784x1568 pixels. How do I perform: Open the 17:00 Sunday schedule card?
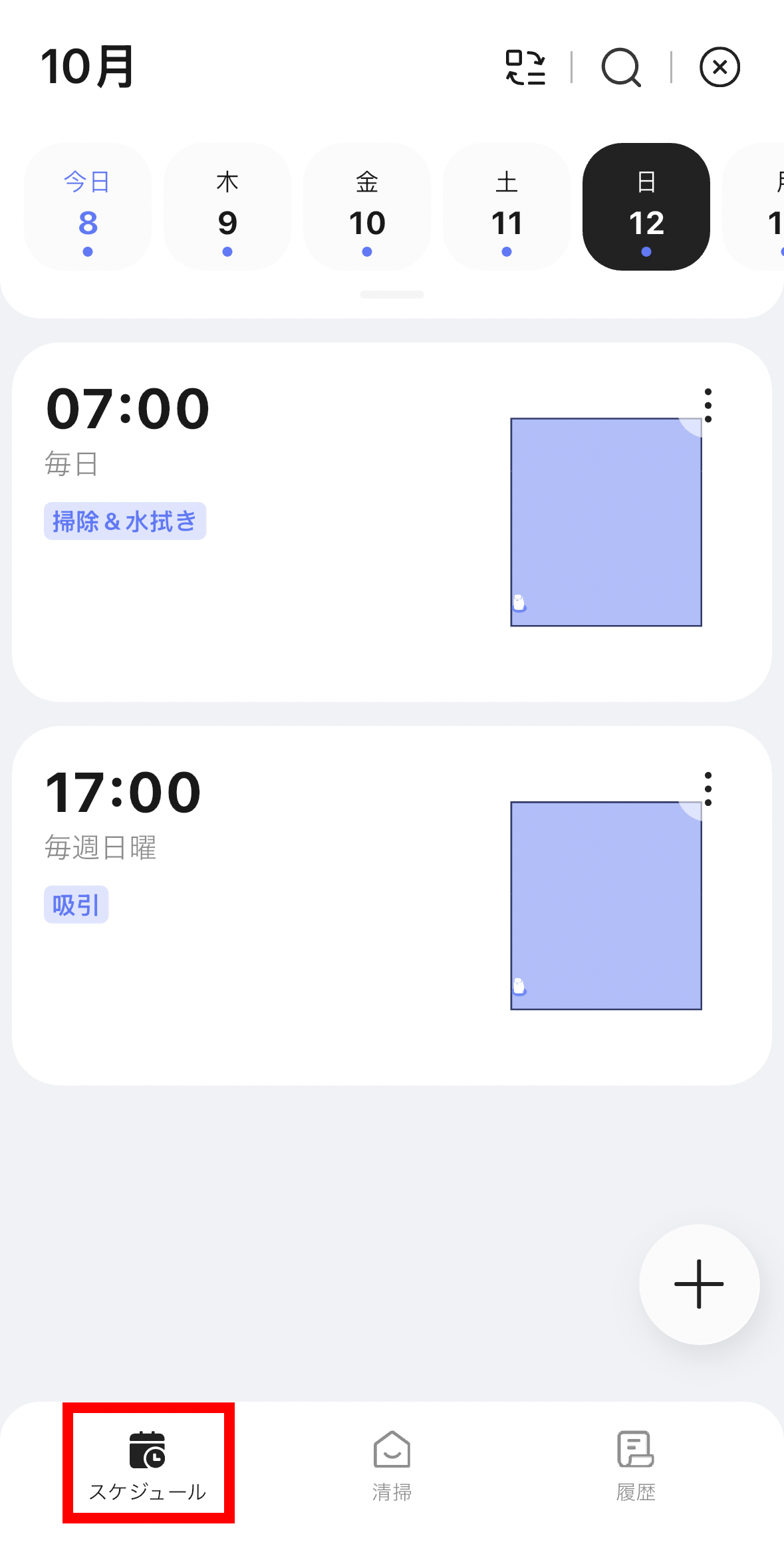coord(266,906)
